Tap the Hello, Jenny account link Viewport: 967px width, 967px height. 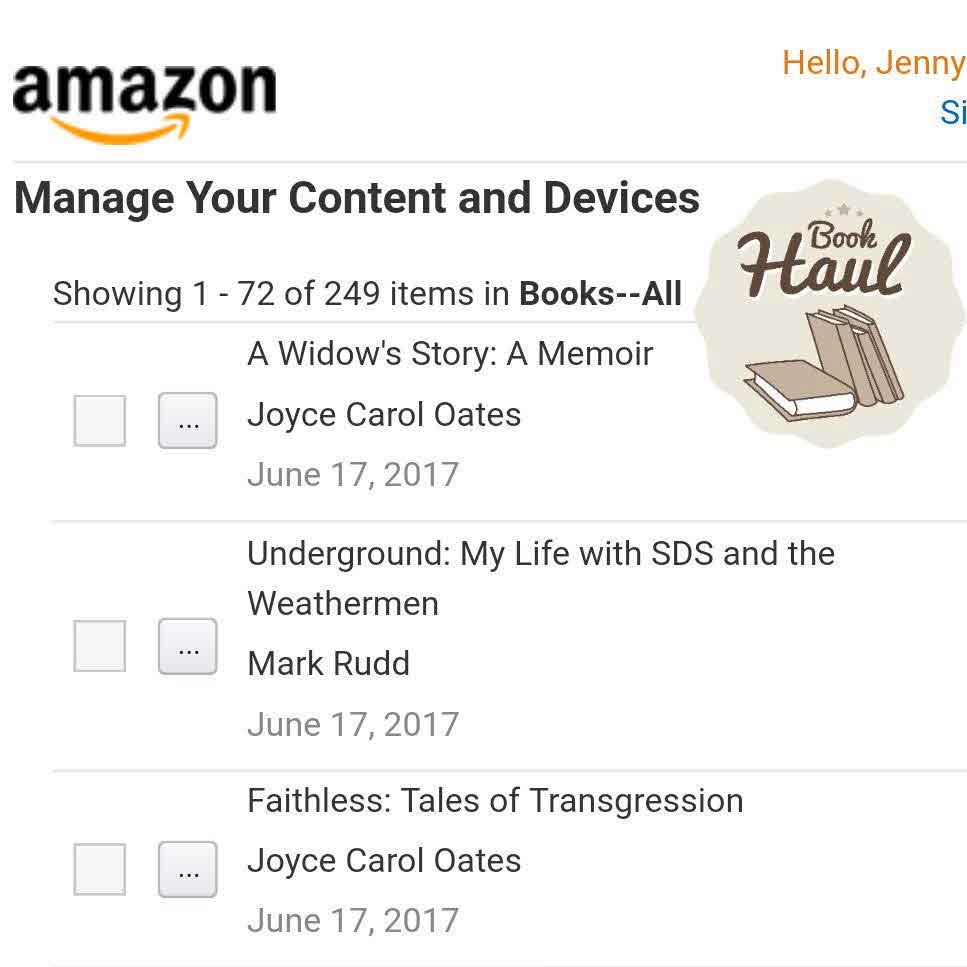click(872, 63)
